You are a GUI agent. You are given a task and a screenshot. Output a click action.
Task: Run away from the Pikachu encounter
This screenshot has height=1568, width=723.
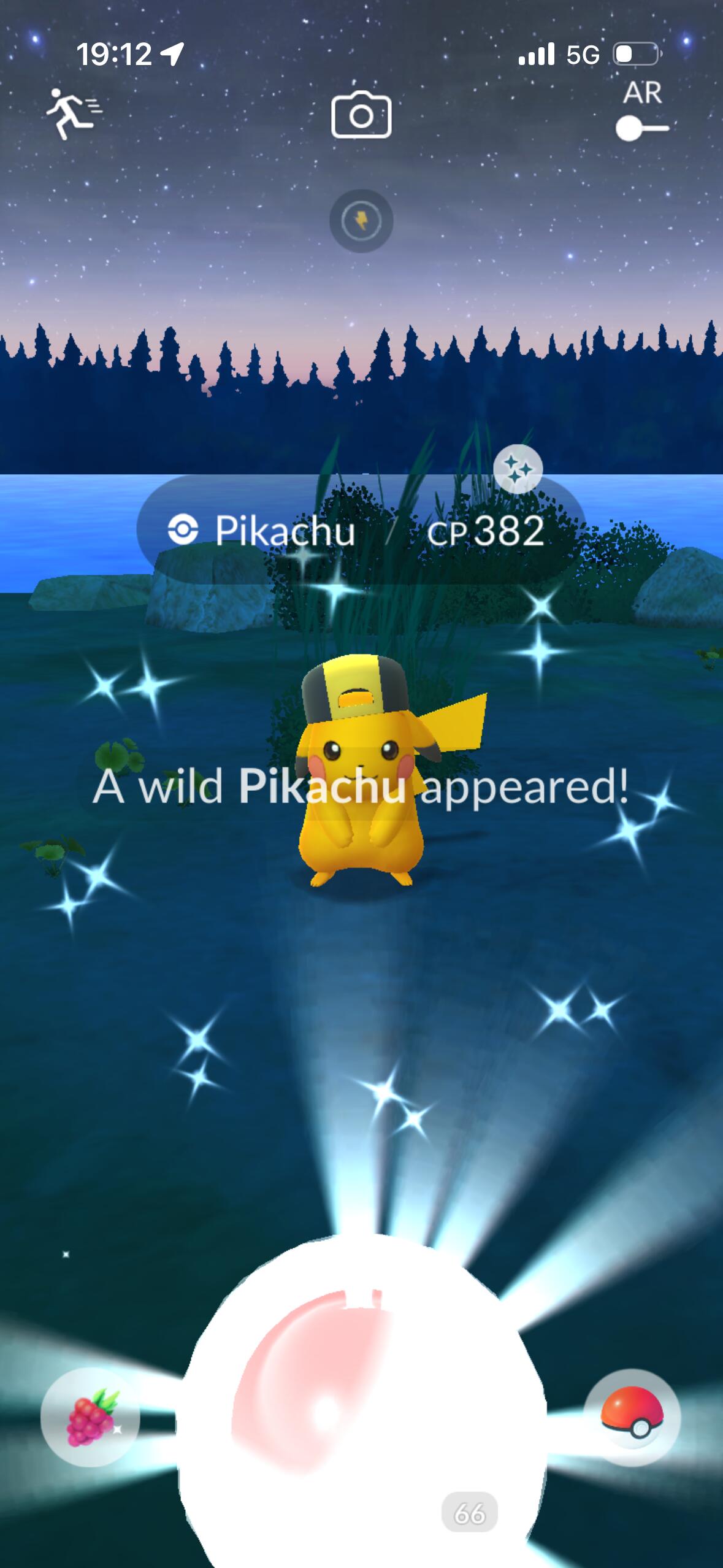(x=74, y=114)
